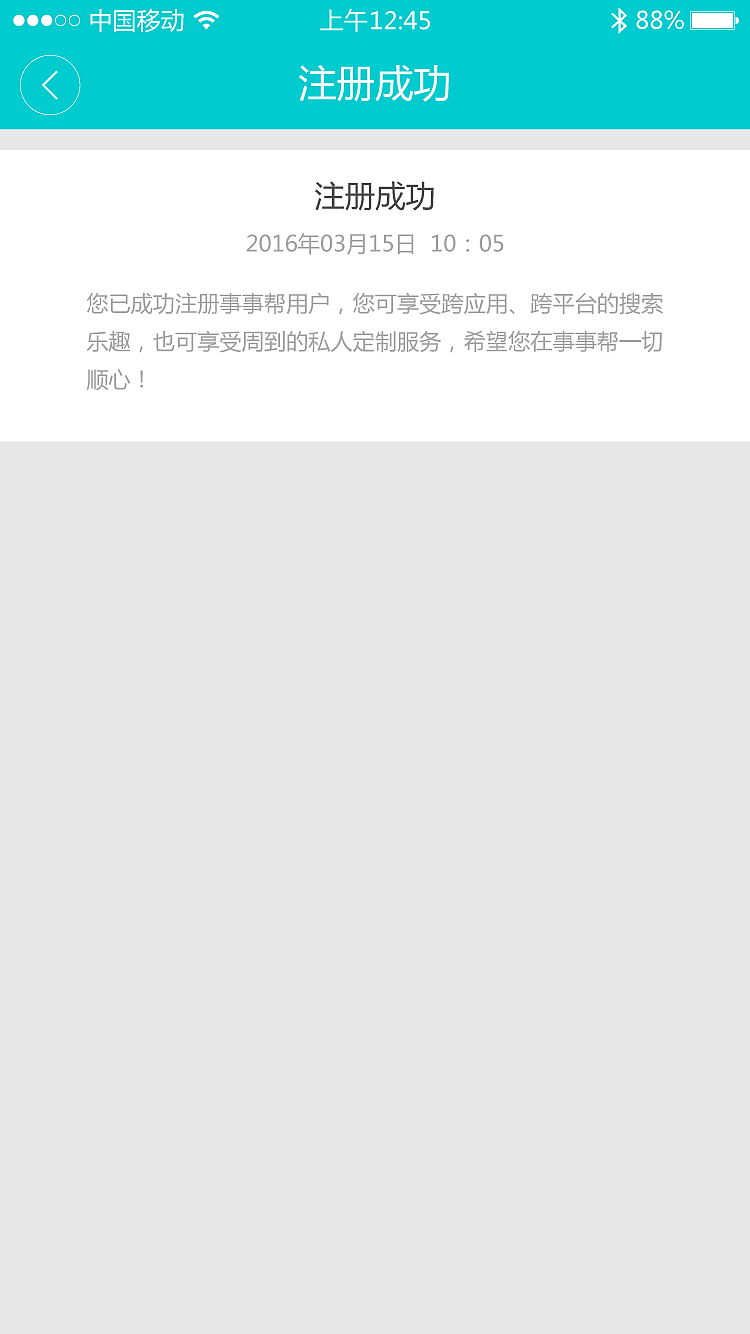This screenshot has height=1334, width=750.
Task: Tap the circular back arrow icon
Action: (x=50, y=85)
